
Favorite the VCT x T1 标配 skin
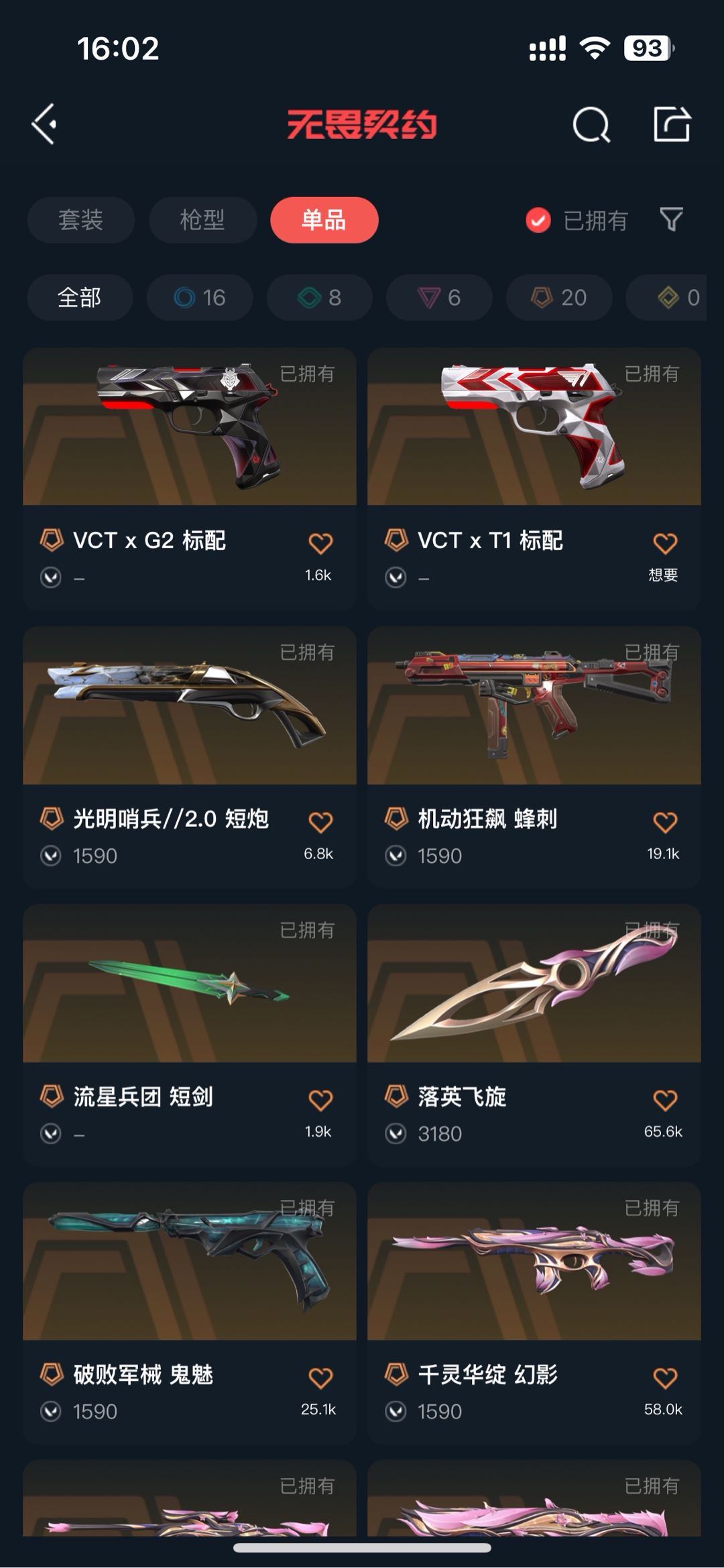[664, 543]
